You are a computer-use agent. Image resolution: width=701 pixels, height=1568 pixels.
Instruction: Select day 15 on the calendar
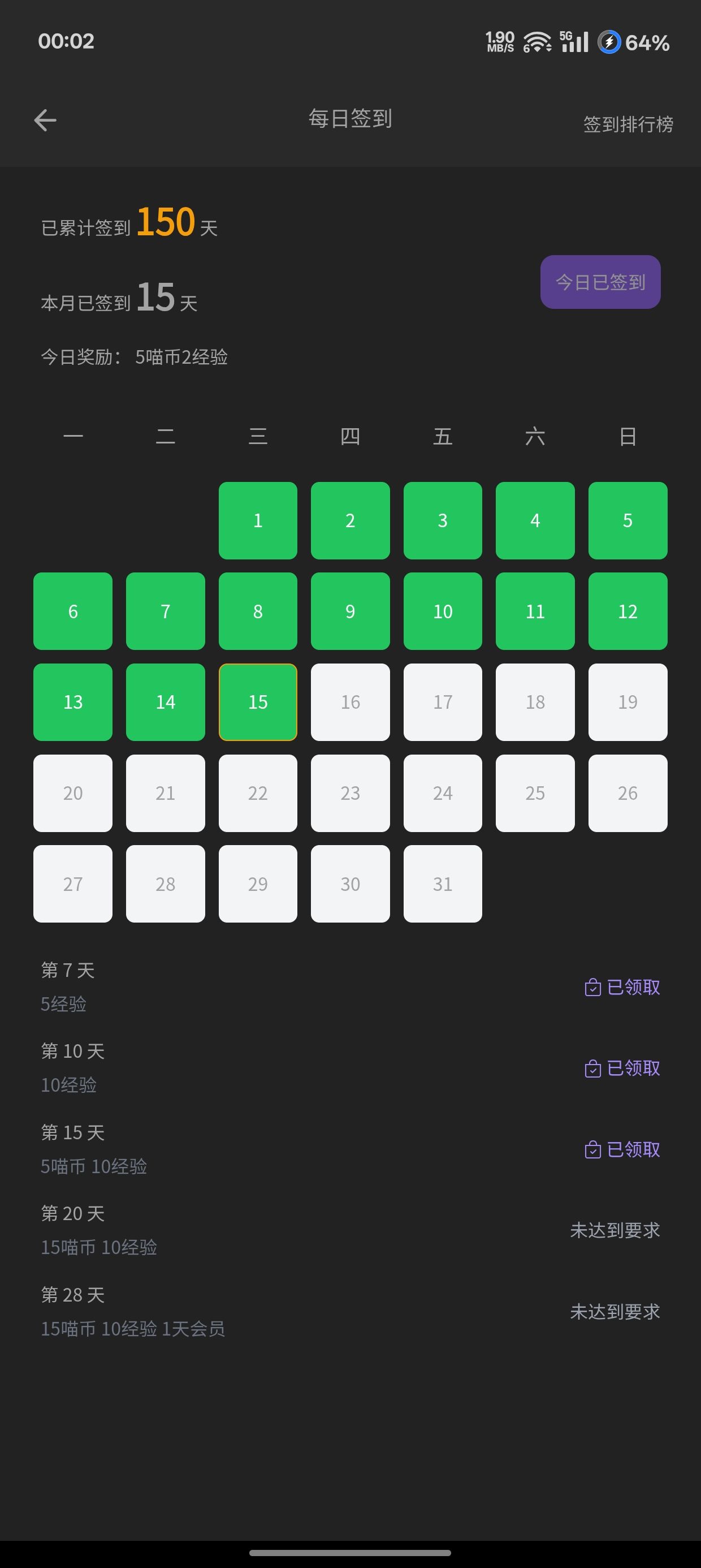(x=258, y=702)
